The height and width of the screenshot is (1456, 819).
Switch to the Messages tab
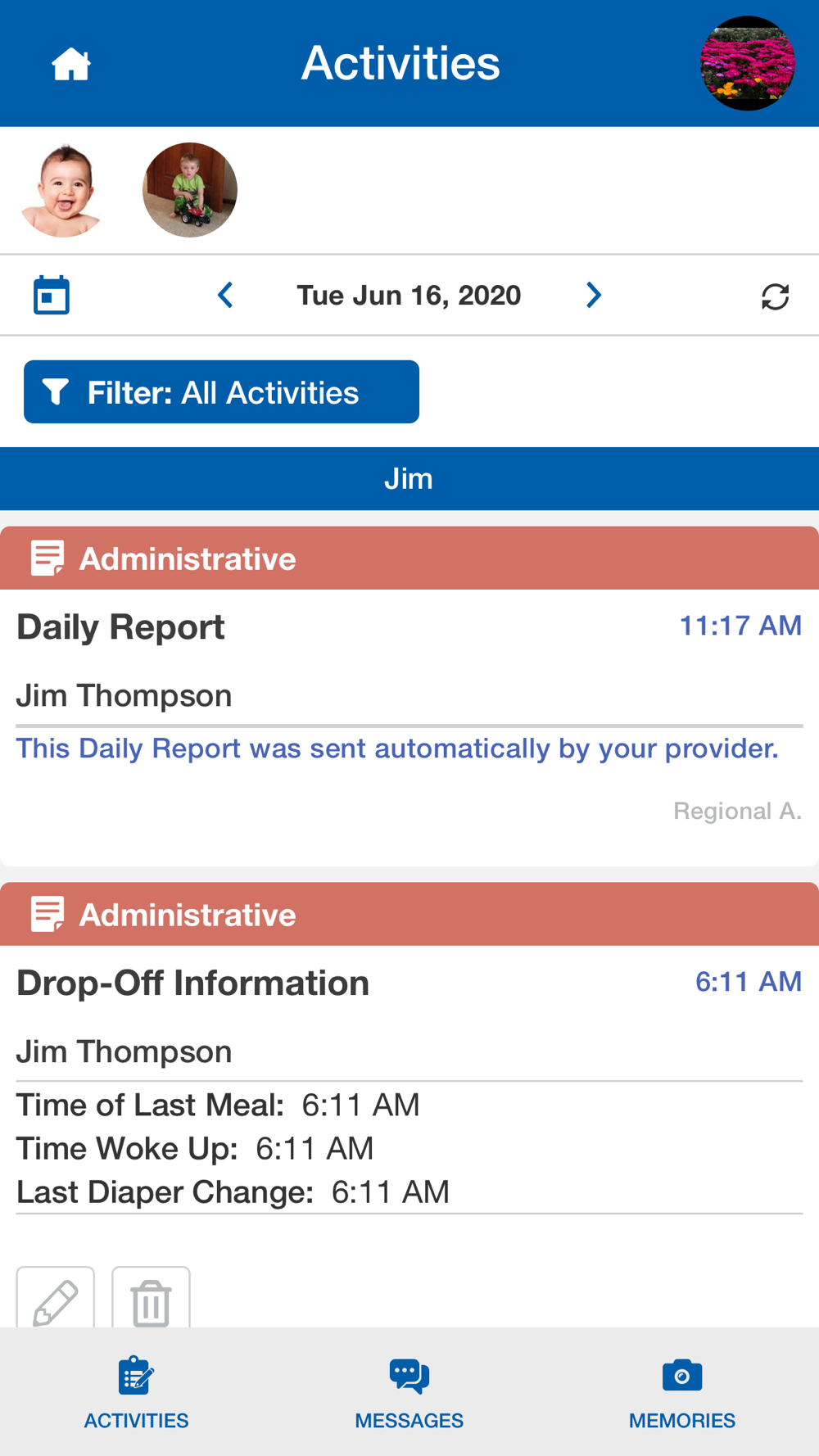(409, 1393)
